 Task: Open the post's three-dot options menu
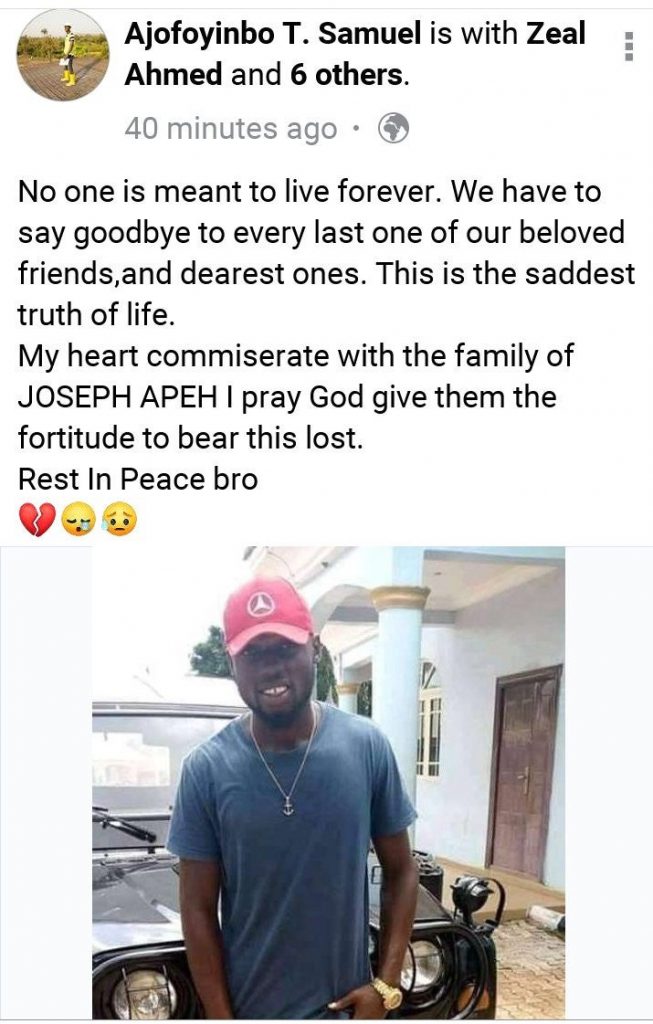pyautogui.click(x=628, y=46)
